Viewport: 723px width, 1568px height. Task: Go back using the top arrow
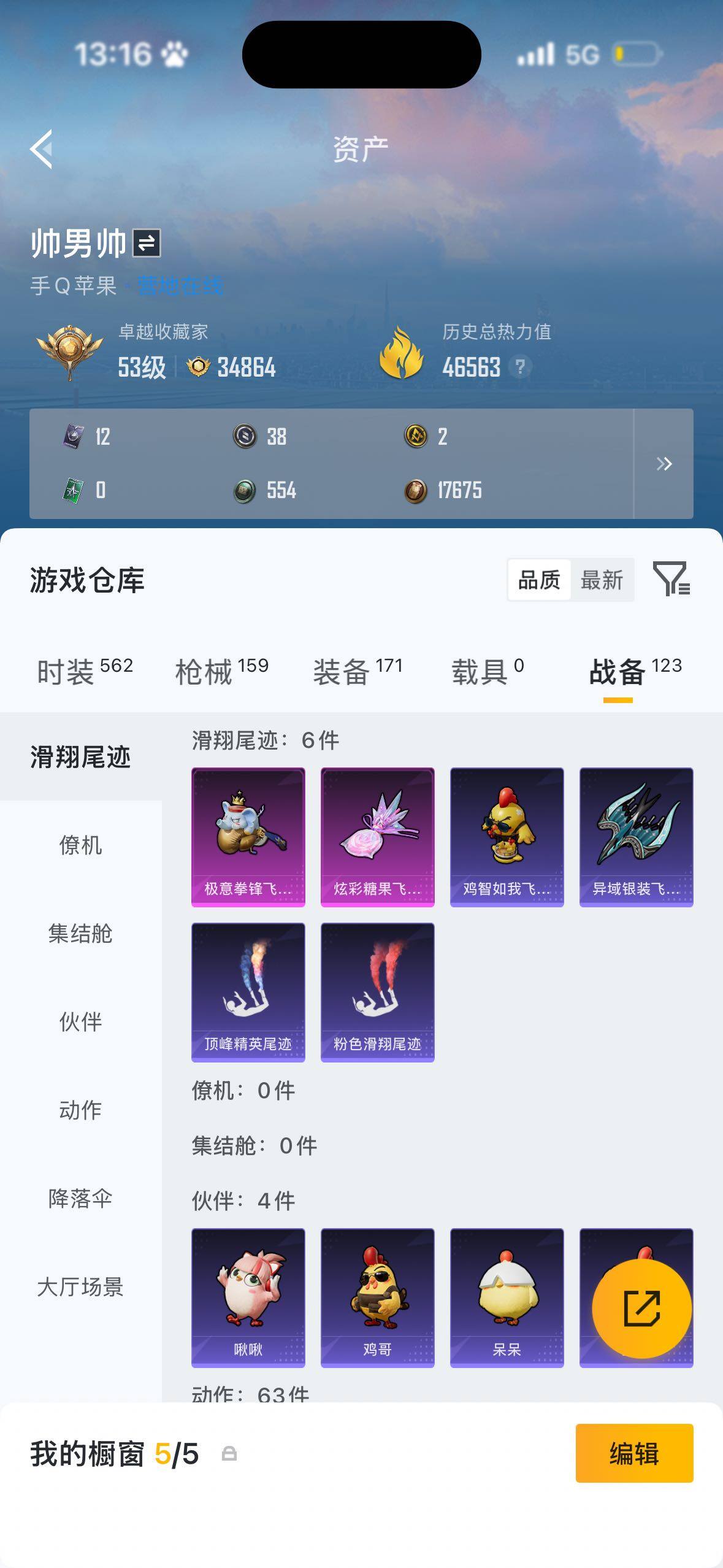tap(42, 148)
